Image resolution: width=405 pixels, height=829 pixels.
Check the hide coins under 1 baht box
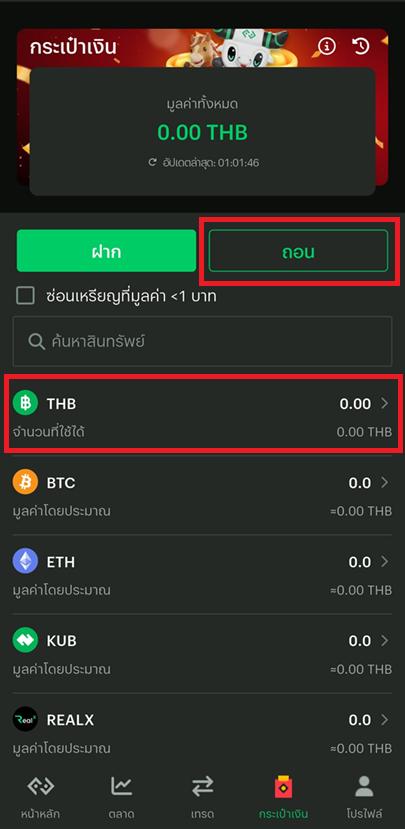pyautogui.click(x=25, y=296)
